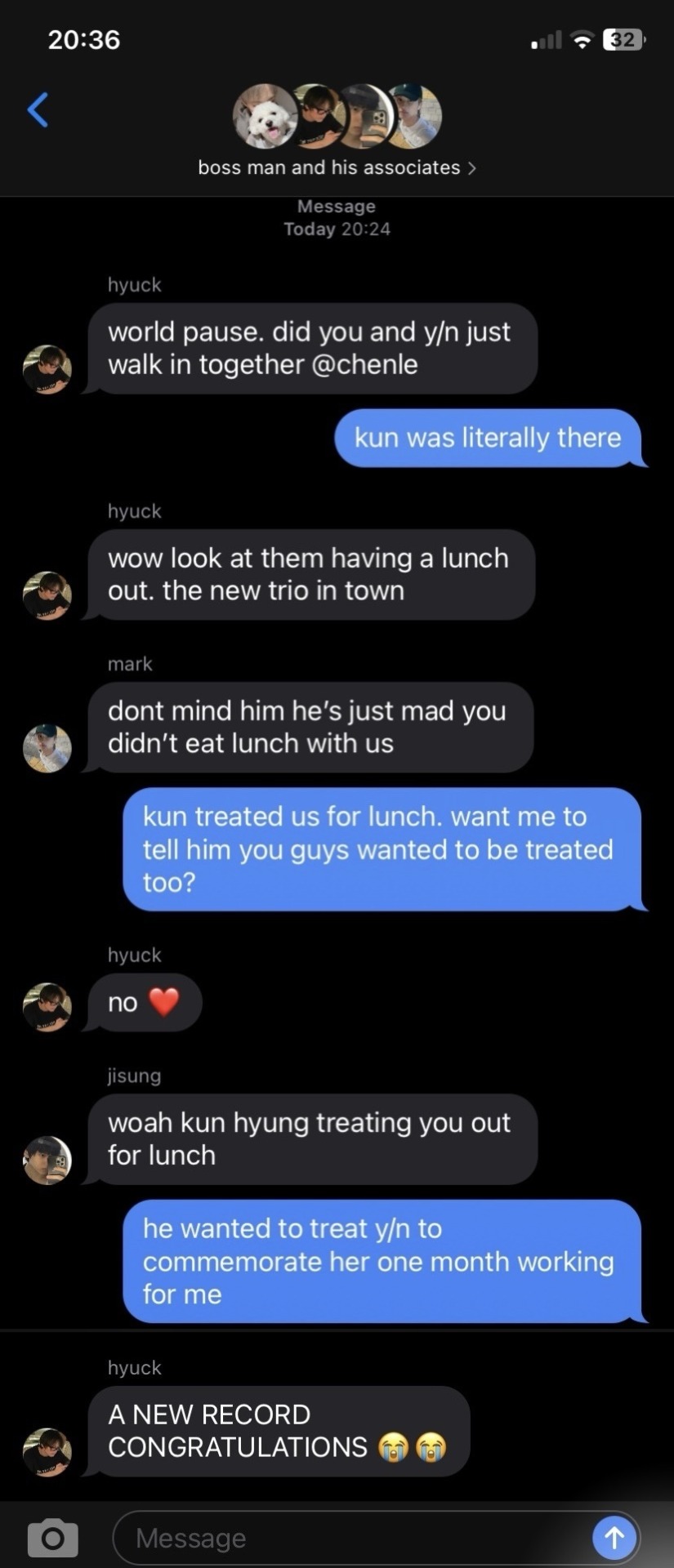Open group details for boss man and his associates
Viewport: 674px width, 1568px height.
click(337, 167)
